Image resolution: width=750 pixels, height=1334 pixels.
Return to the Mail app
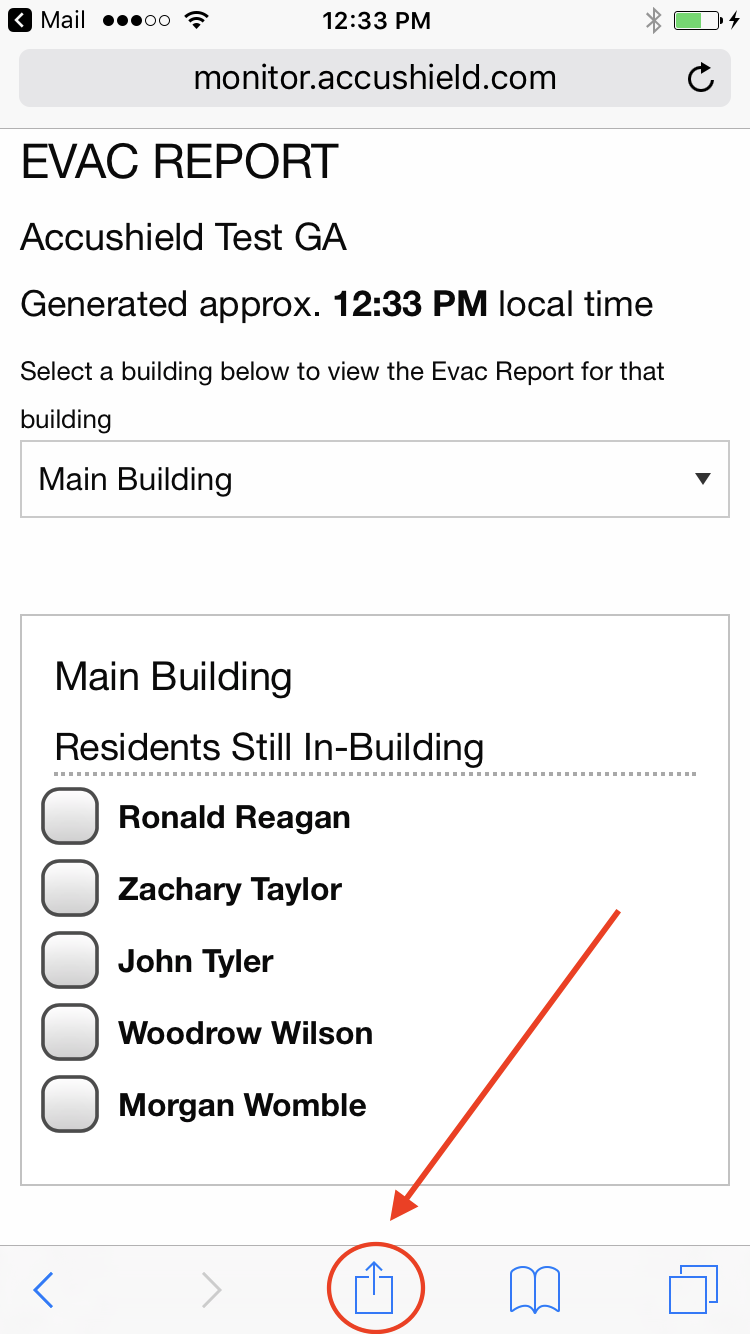(x=48, y=20)
